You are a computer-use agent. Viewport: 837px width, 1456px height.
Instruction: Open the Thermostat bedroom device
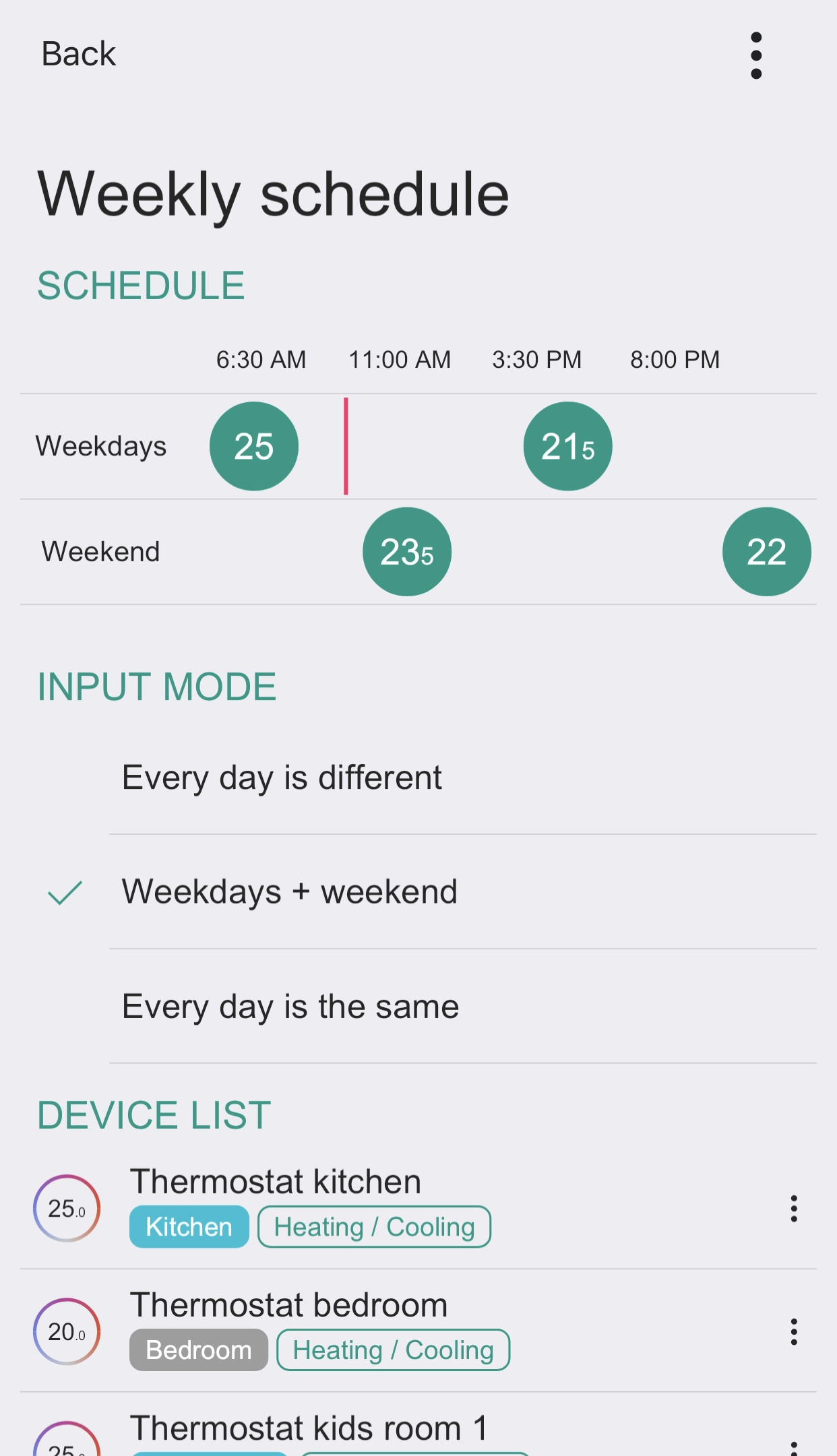(x=288, y=1306)
